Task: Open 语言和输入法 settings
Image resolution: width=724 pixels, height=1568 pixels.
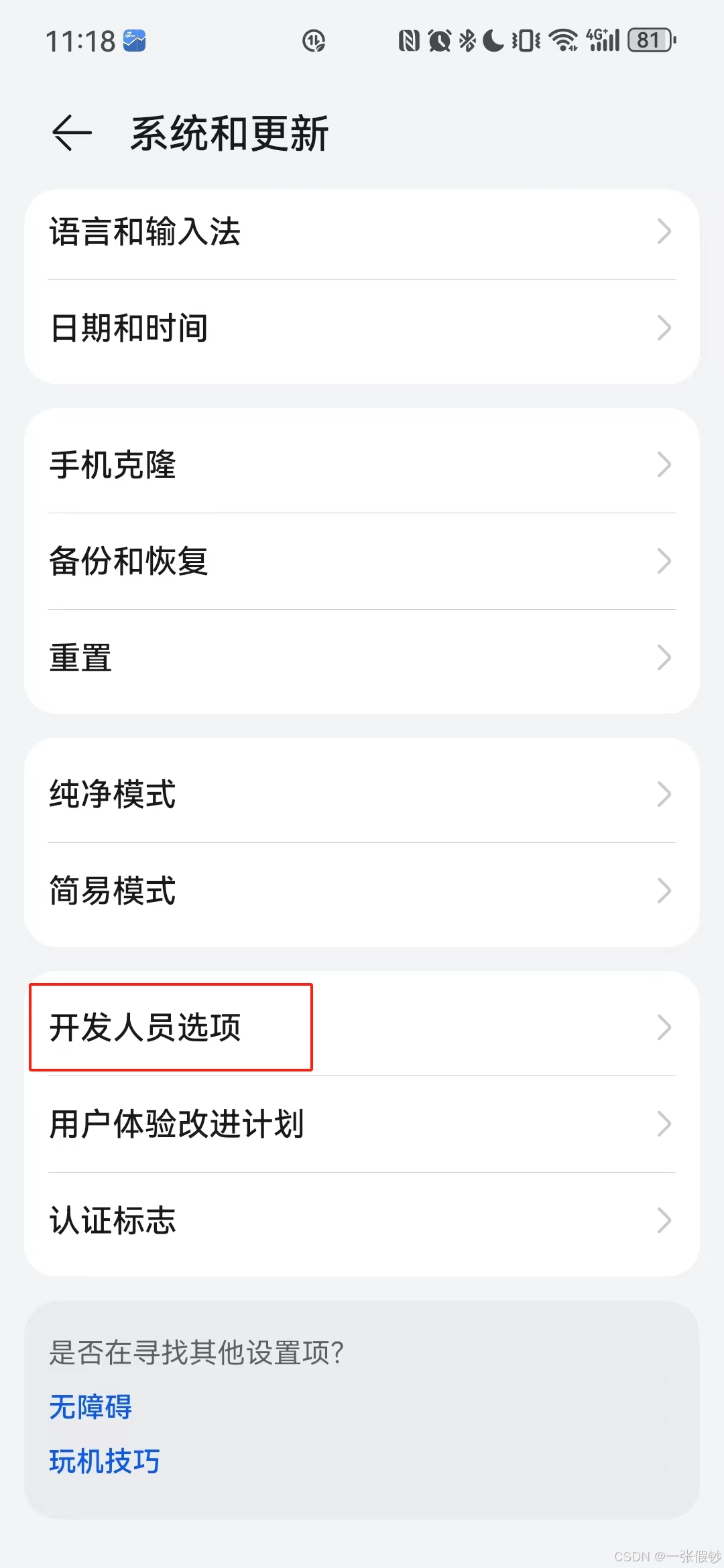Action: (362, 232)
